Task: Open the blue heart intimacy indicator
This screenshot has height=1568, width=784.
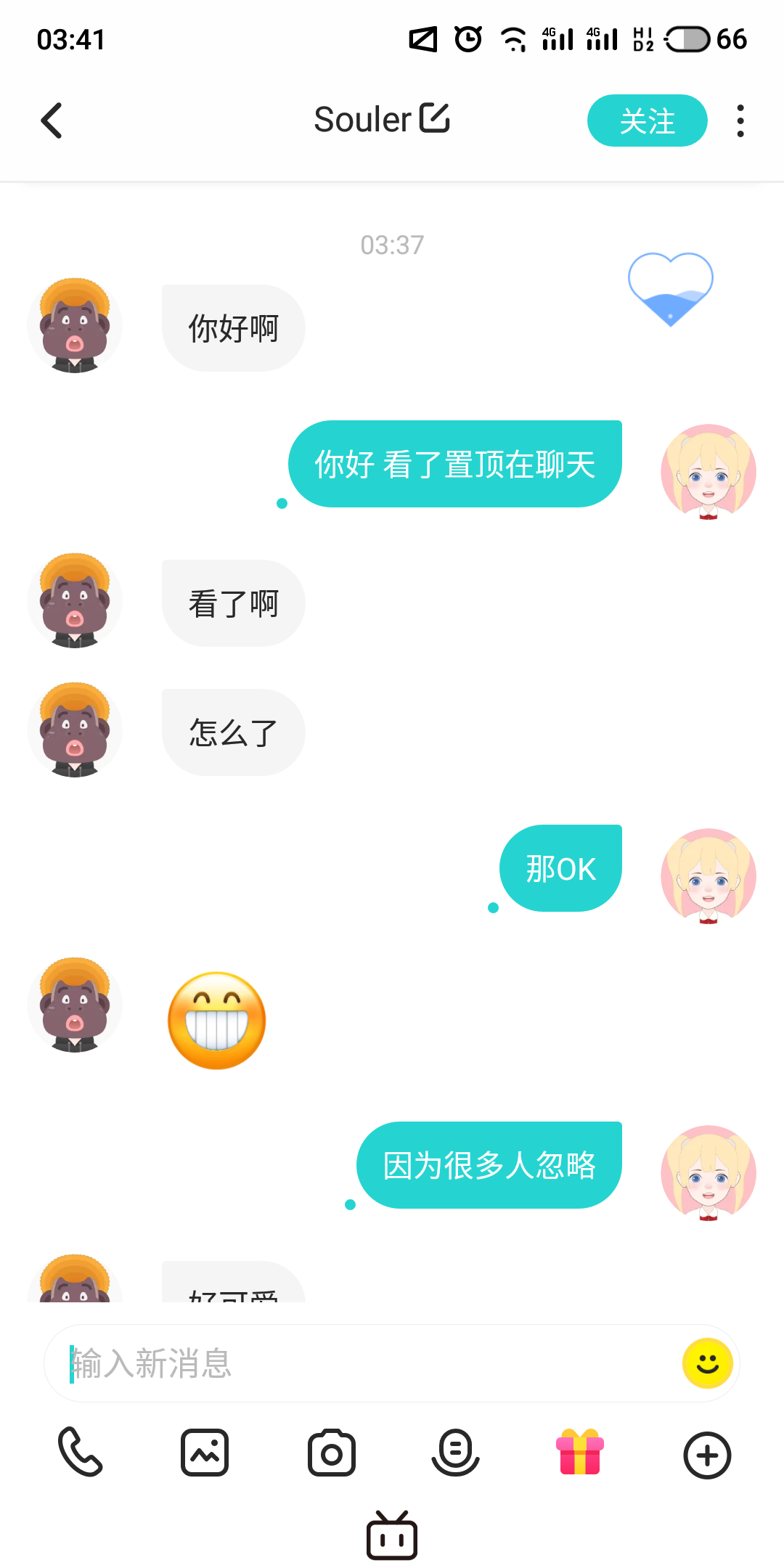Action: 670,288
